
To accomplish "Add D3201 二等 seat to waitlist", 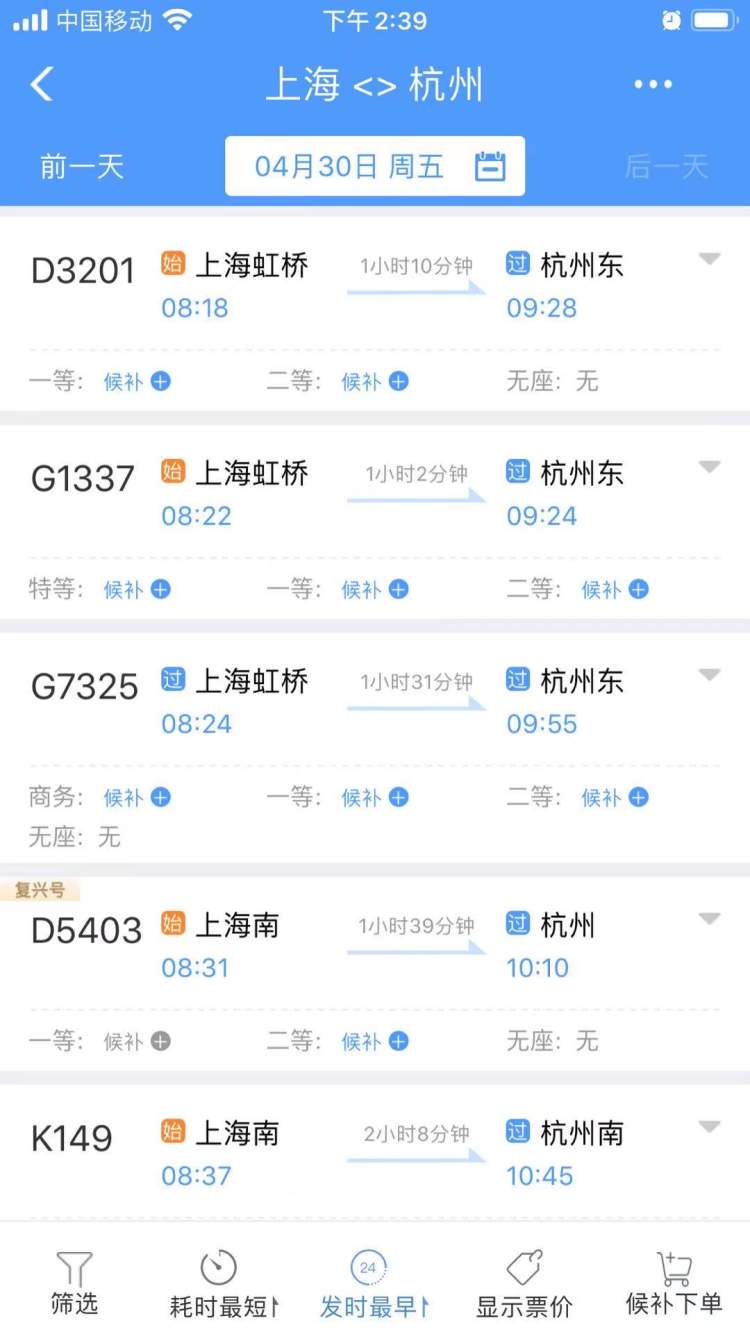I will pyautogui.click(x=375, y=381).
